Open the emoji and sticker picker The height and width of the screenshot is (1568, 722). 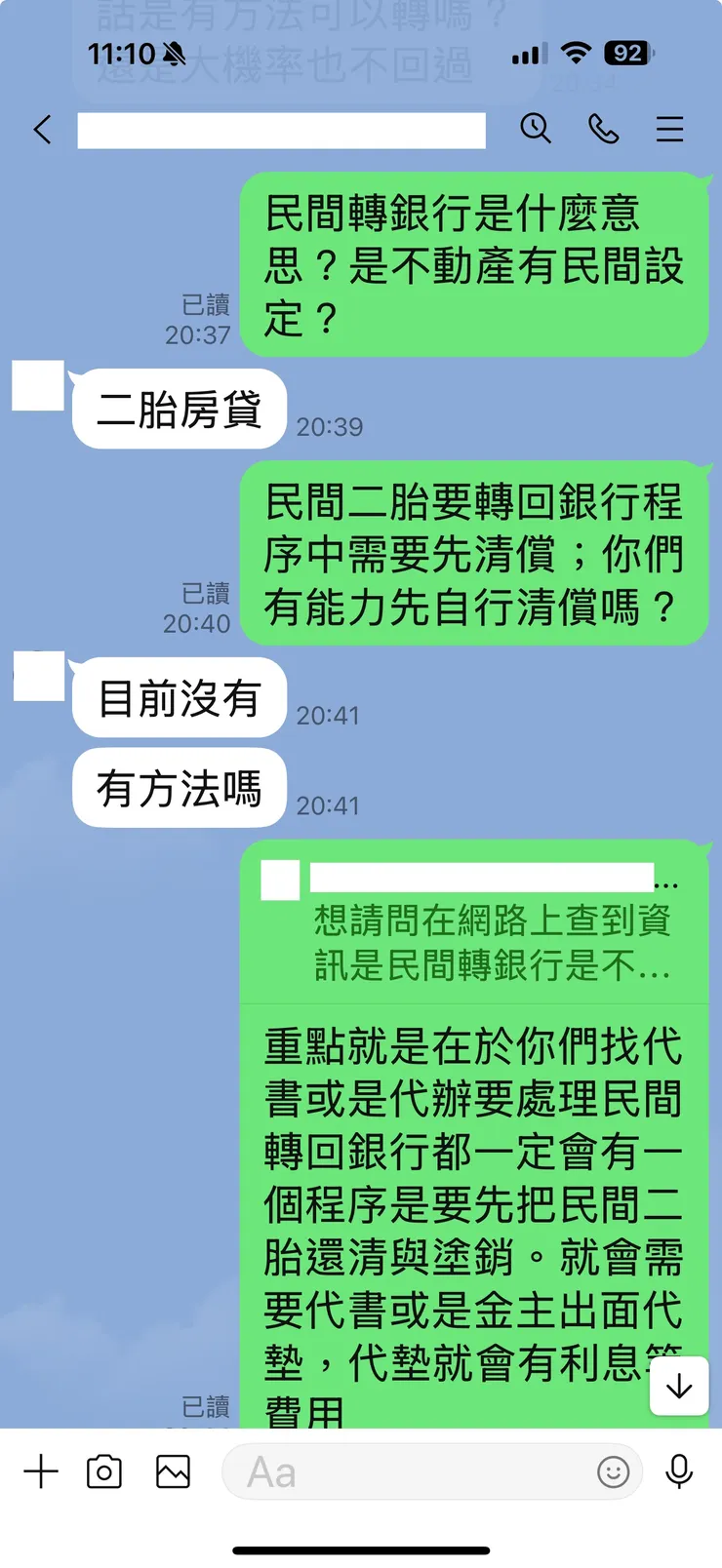pos(615,1474)
